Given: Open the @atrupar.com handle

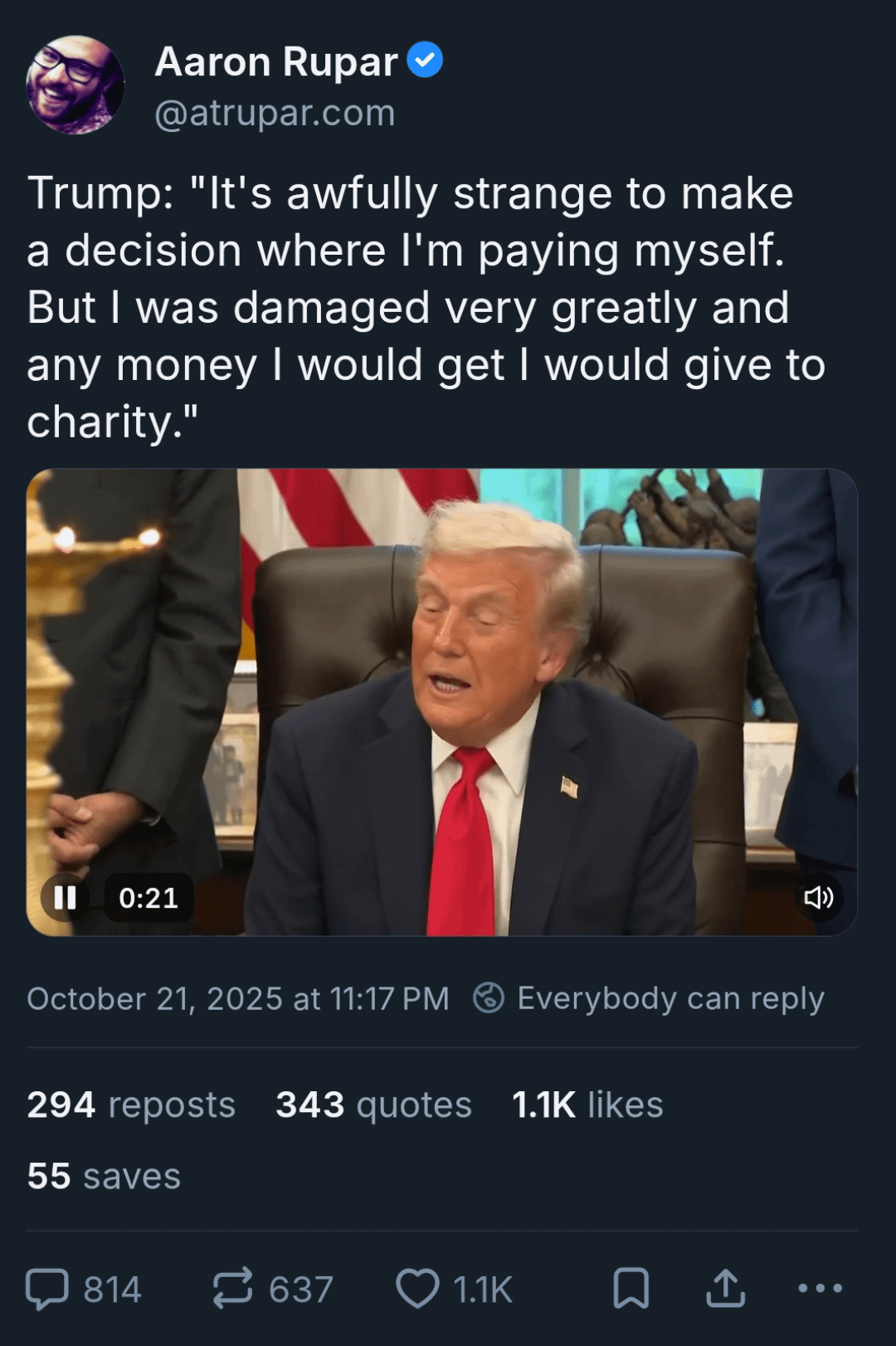Looking at the screenshot, I should click(275, 113).
